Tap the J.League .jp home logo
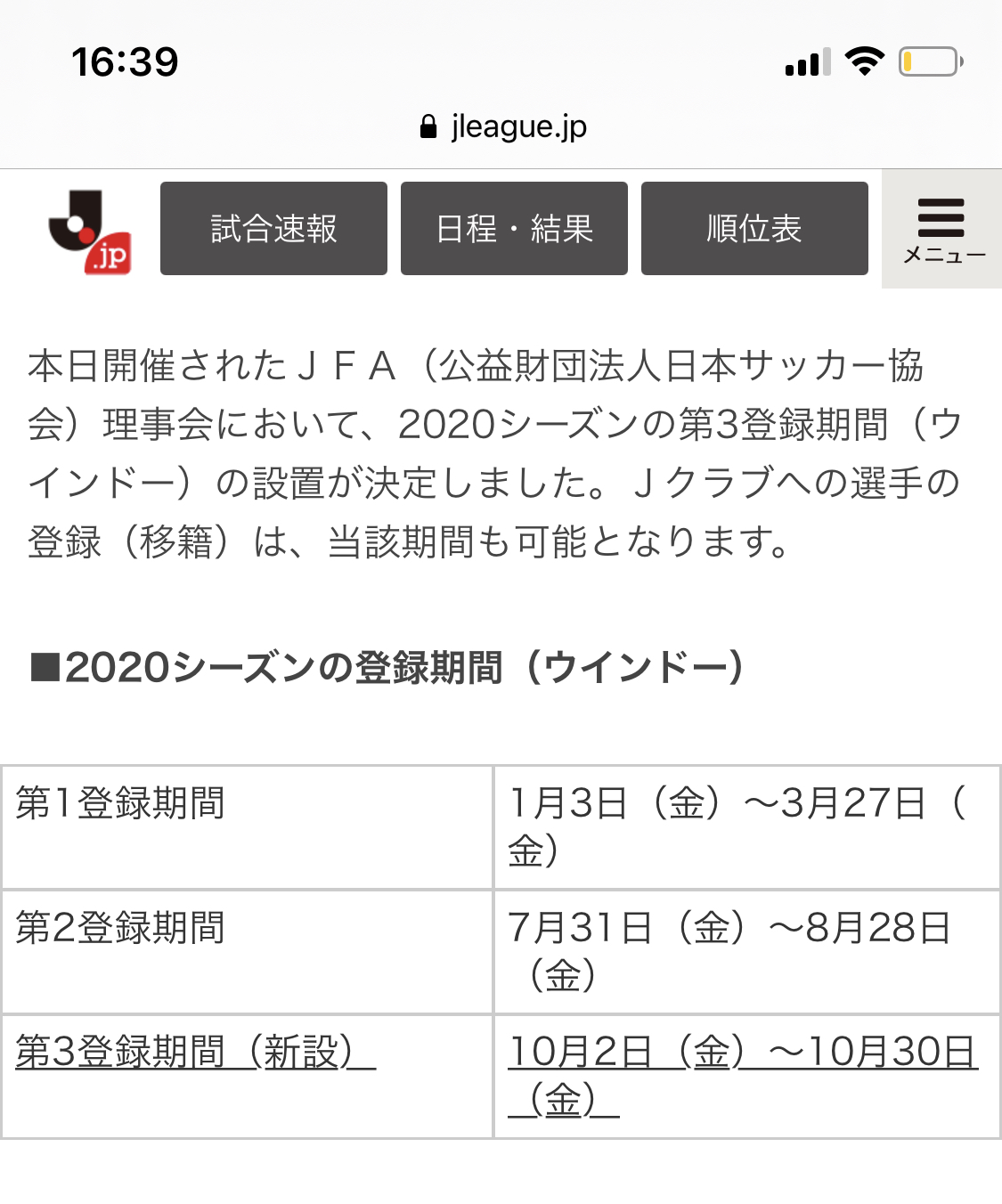 click(x=89, y=231)
